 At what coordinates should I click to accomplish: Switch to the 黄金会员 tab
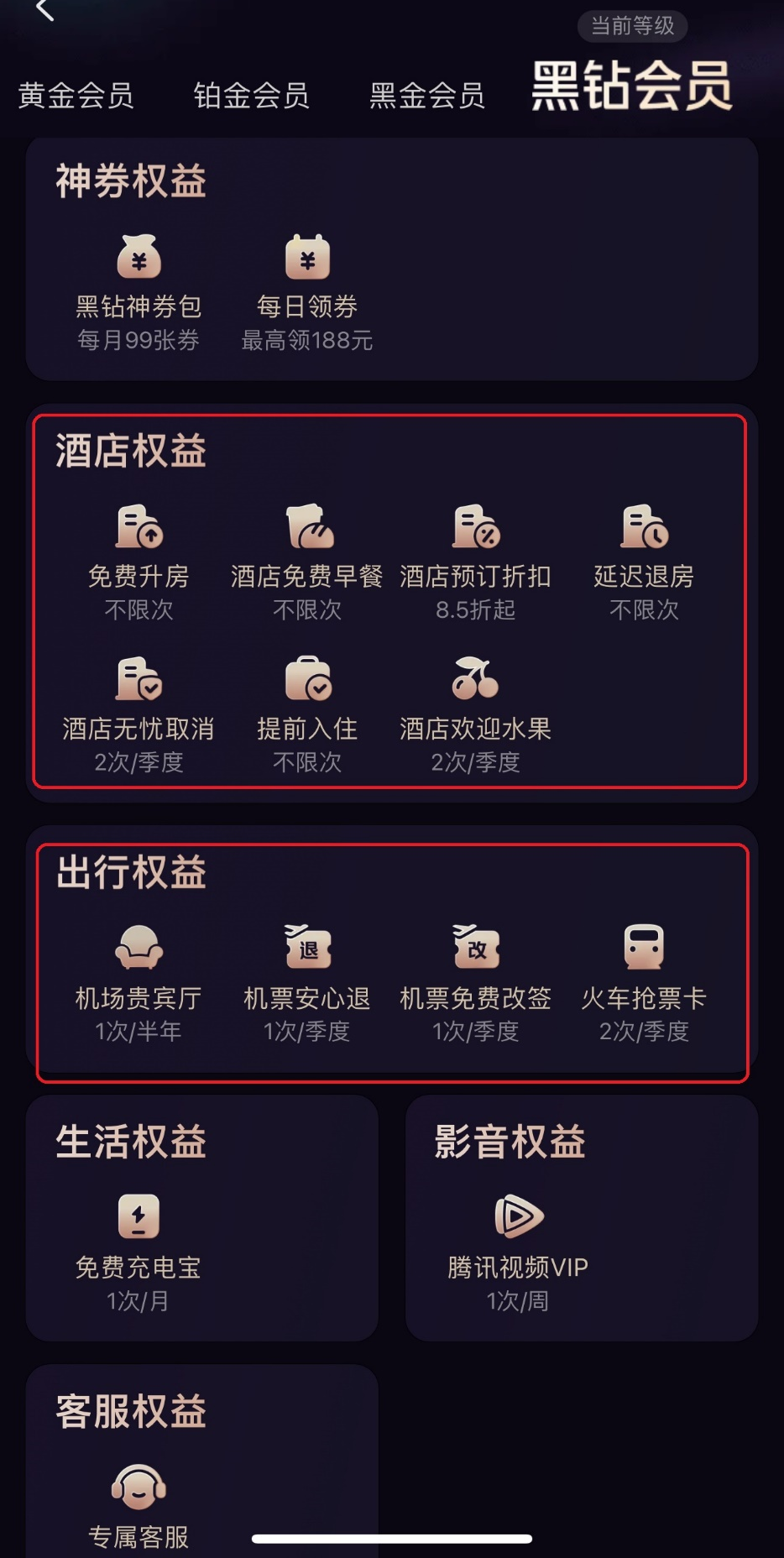76,96
